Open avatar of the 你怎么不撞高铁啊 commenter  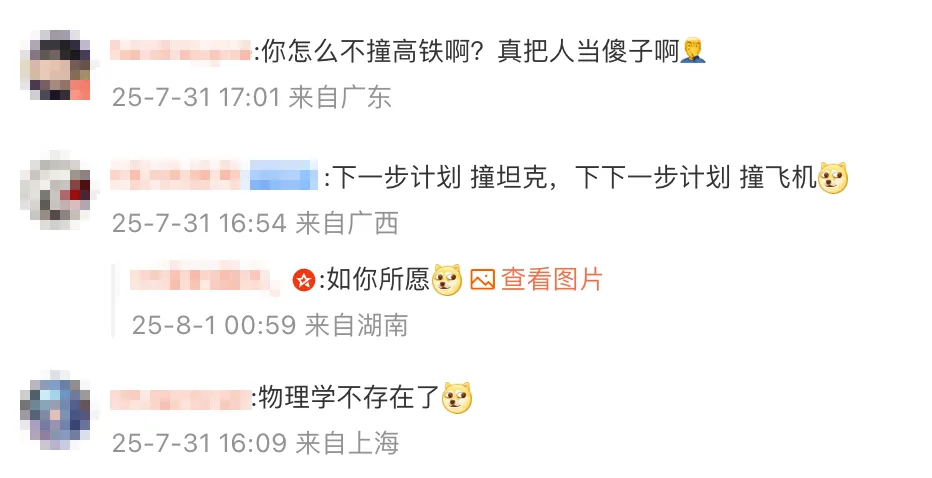pyautogui.click(x=56, y=66)
